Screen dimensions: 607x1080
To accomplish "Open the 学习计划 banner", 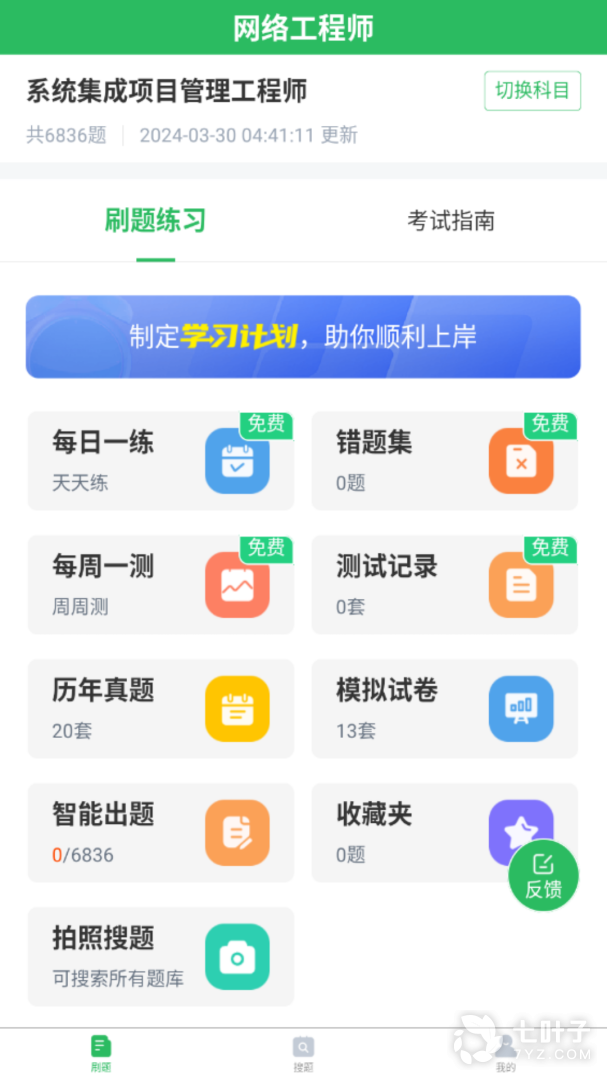I will coord(303,337).
